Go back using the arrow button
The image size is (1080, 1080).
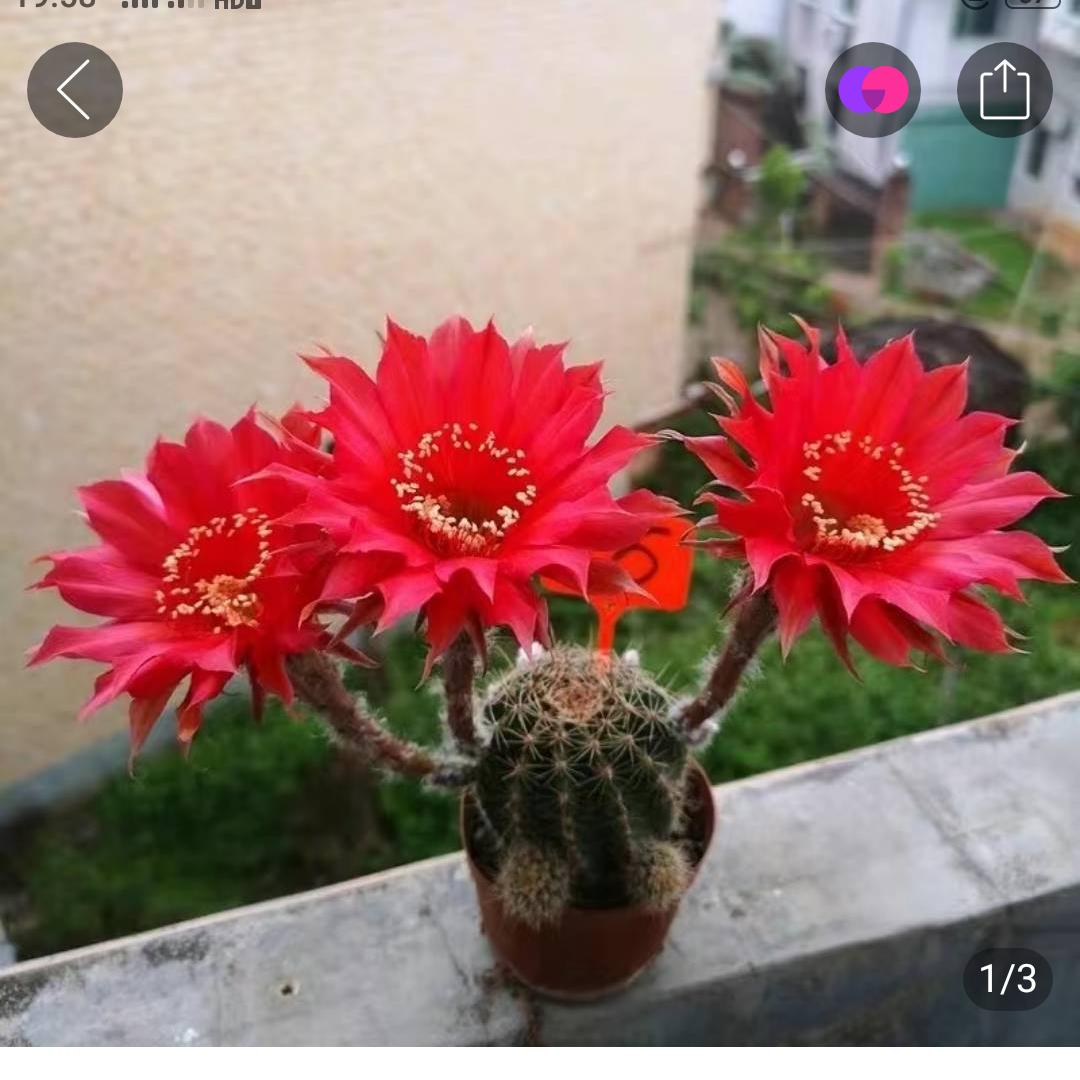click(75, 90)
